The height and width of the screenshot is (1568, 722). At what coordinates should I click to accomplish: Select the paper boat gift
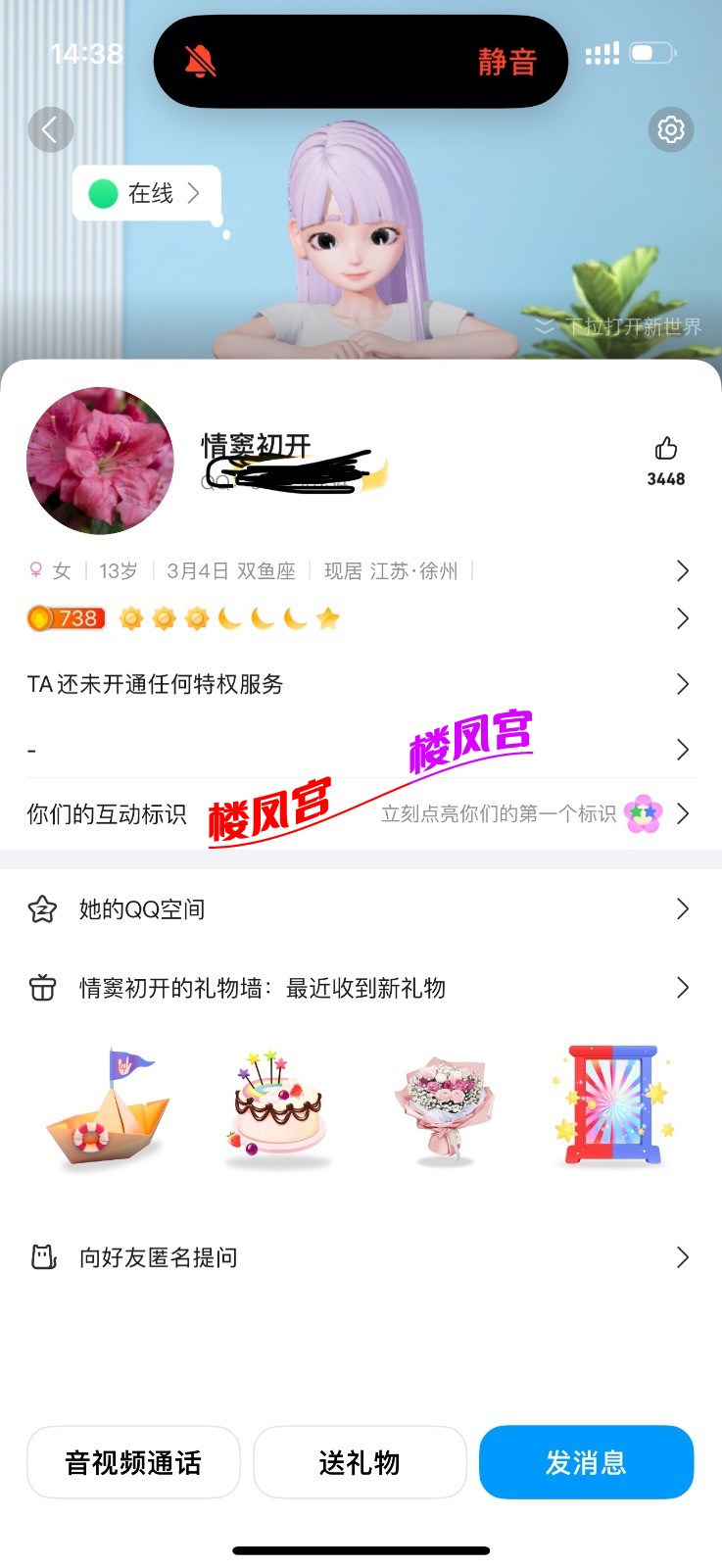108,1107
